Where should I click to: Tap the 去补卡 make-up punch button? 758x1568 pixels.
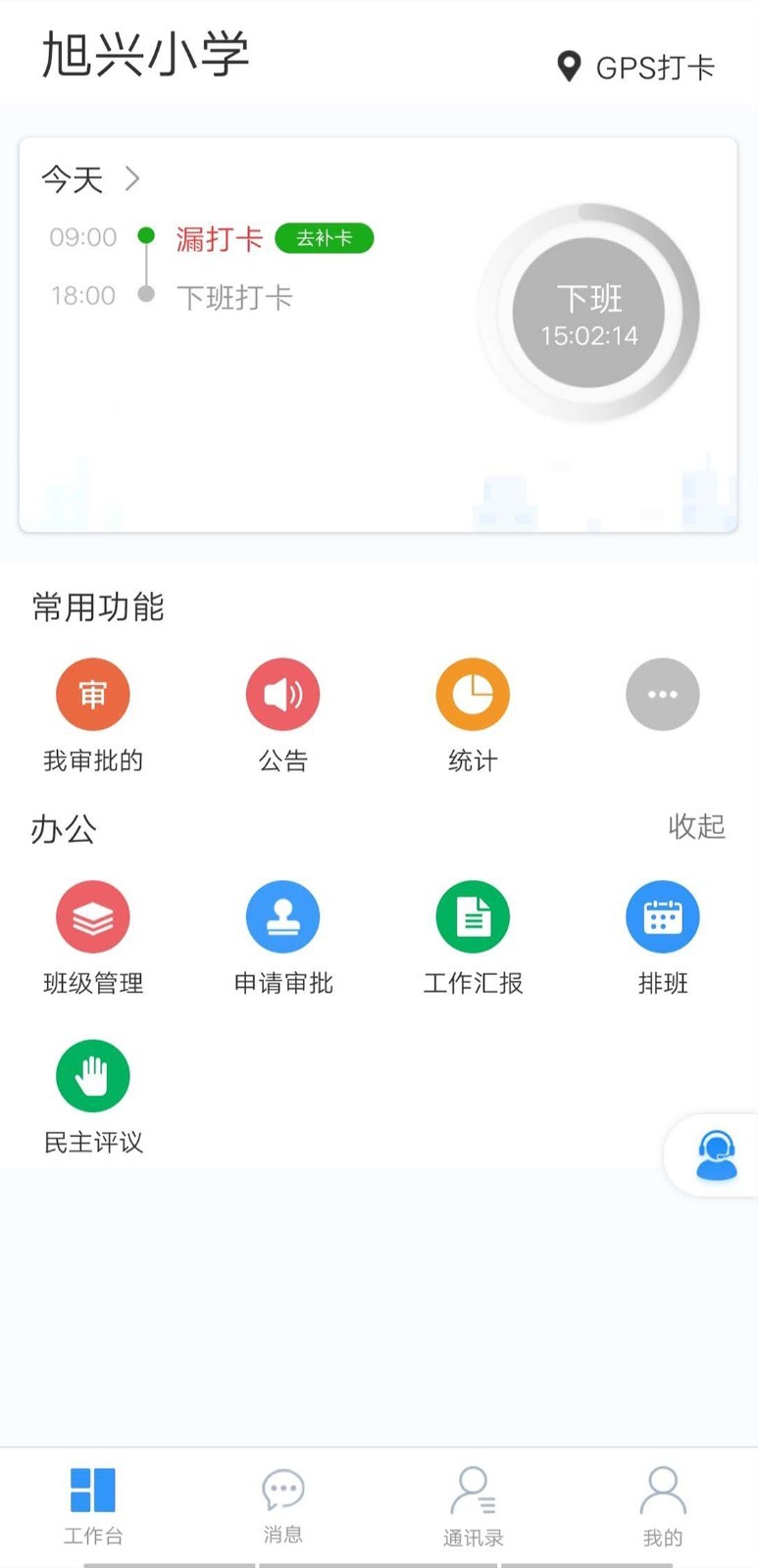pos(325,238)
